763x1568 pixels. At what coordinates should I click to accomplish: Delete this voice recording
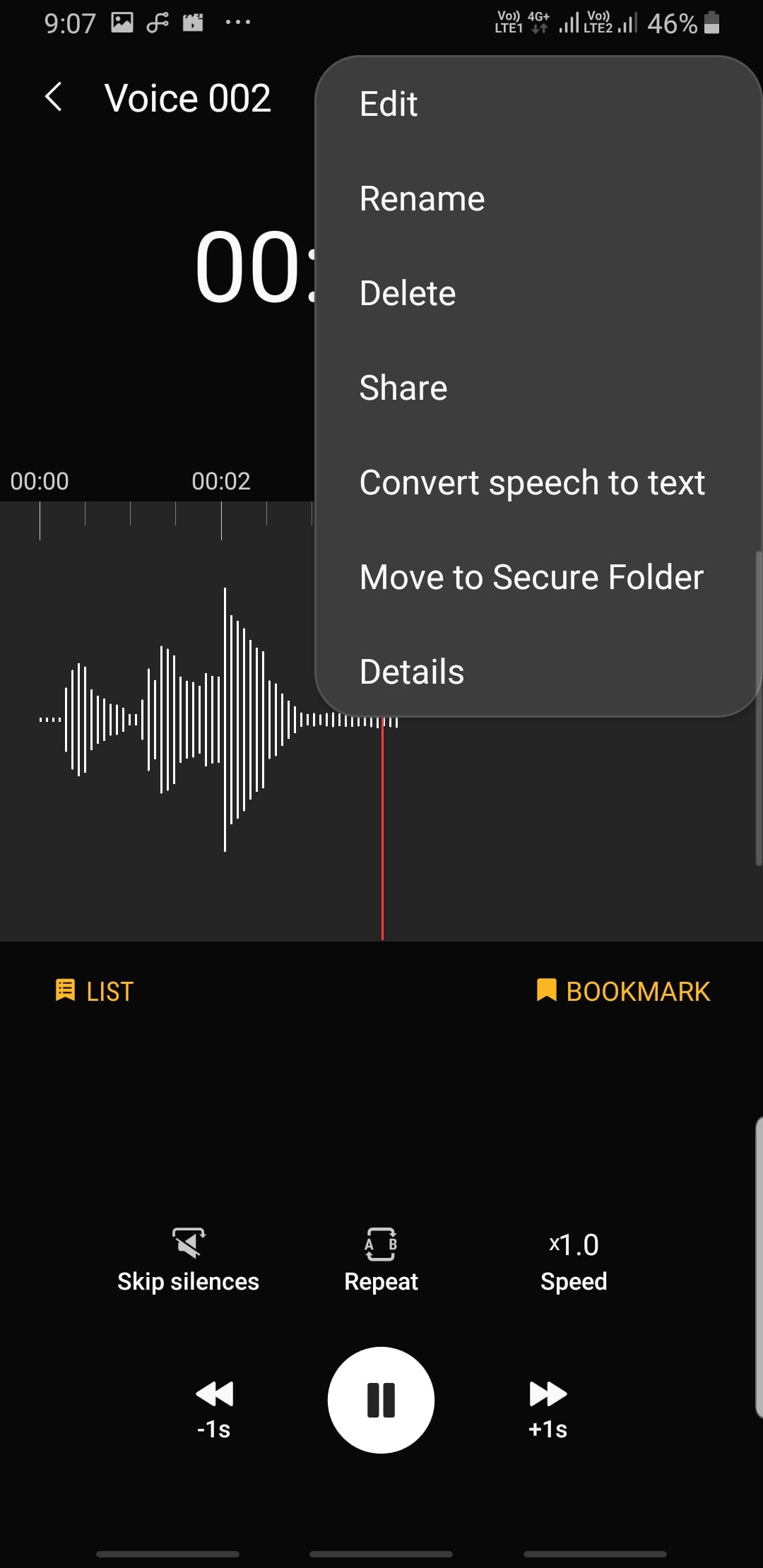[x=408, y=293]
